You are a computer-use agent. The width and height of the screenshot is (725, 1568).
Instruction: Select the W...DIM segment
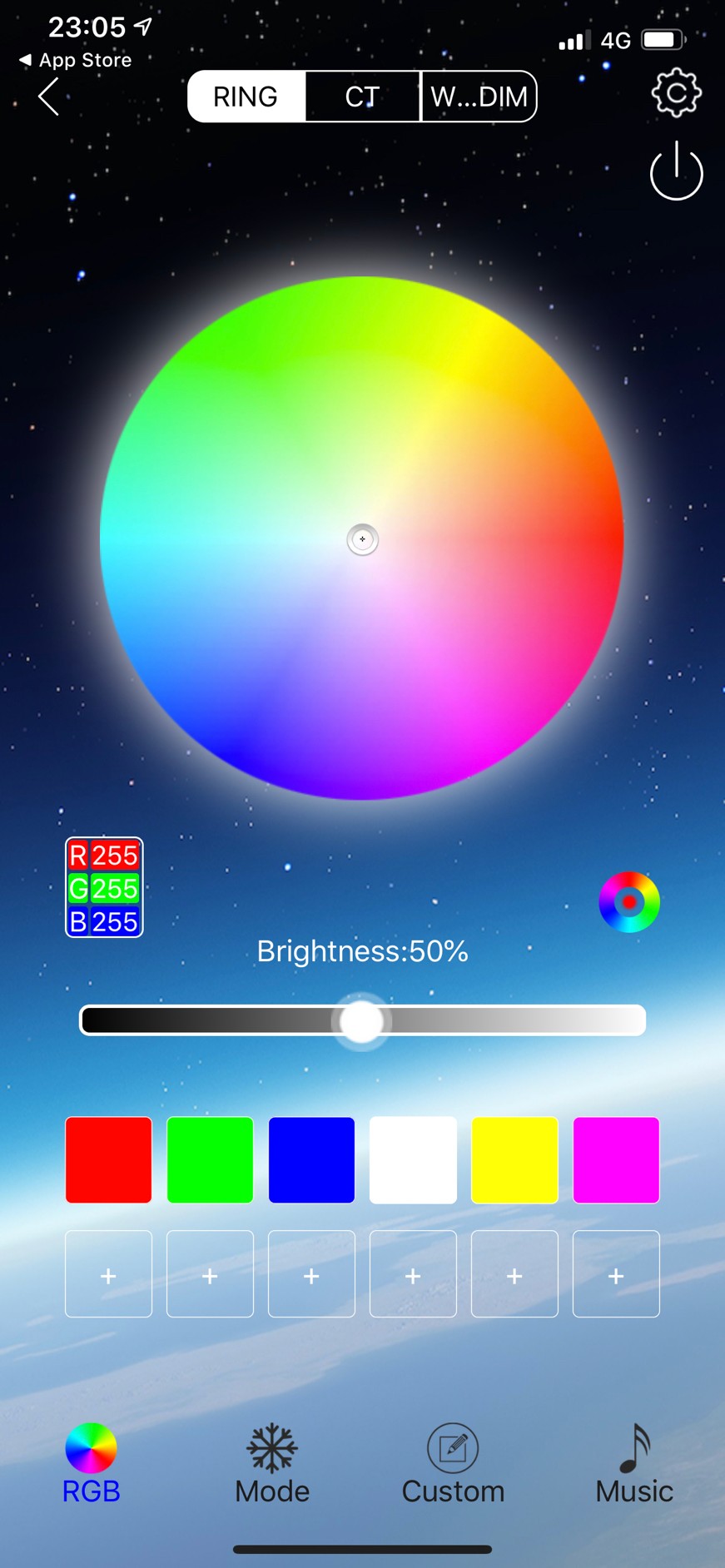click(x=479, y=97)
